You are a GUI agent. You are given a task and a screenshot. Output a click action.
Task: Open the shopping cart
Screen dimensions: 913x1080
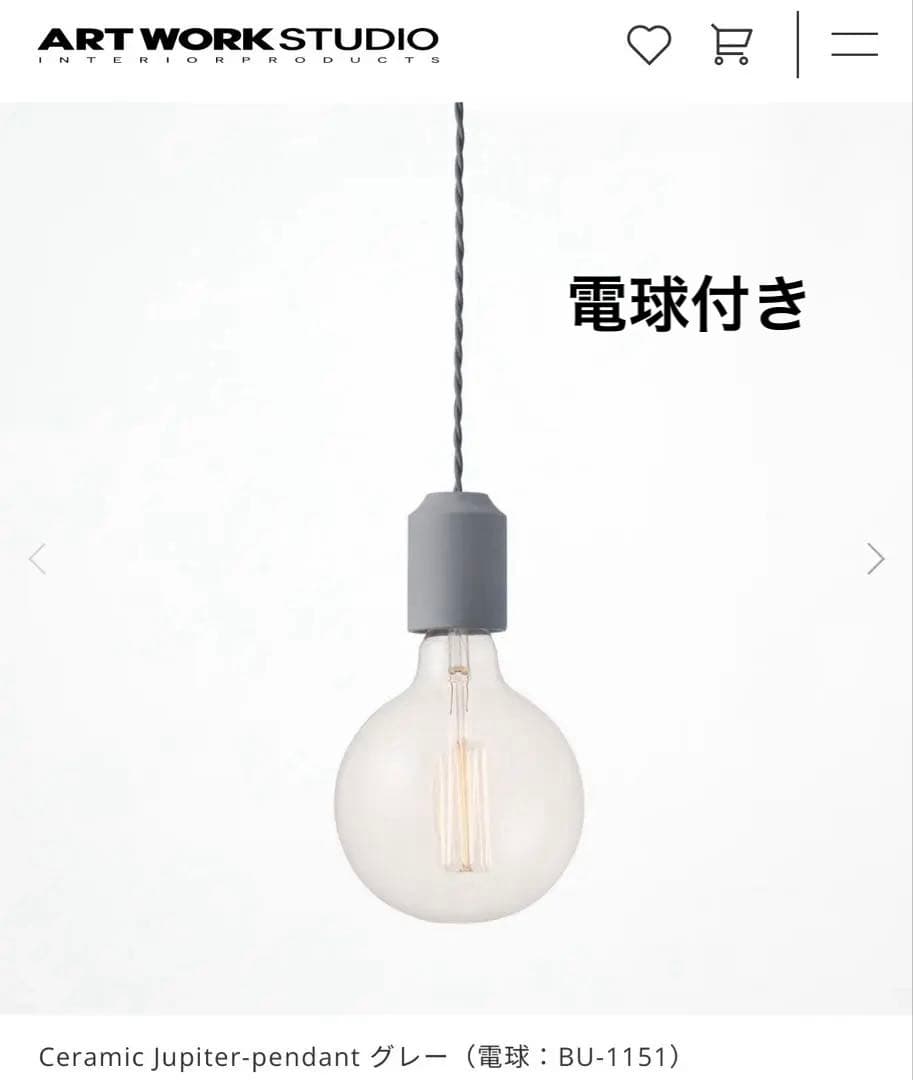[x=730, y=45]
